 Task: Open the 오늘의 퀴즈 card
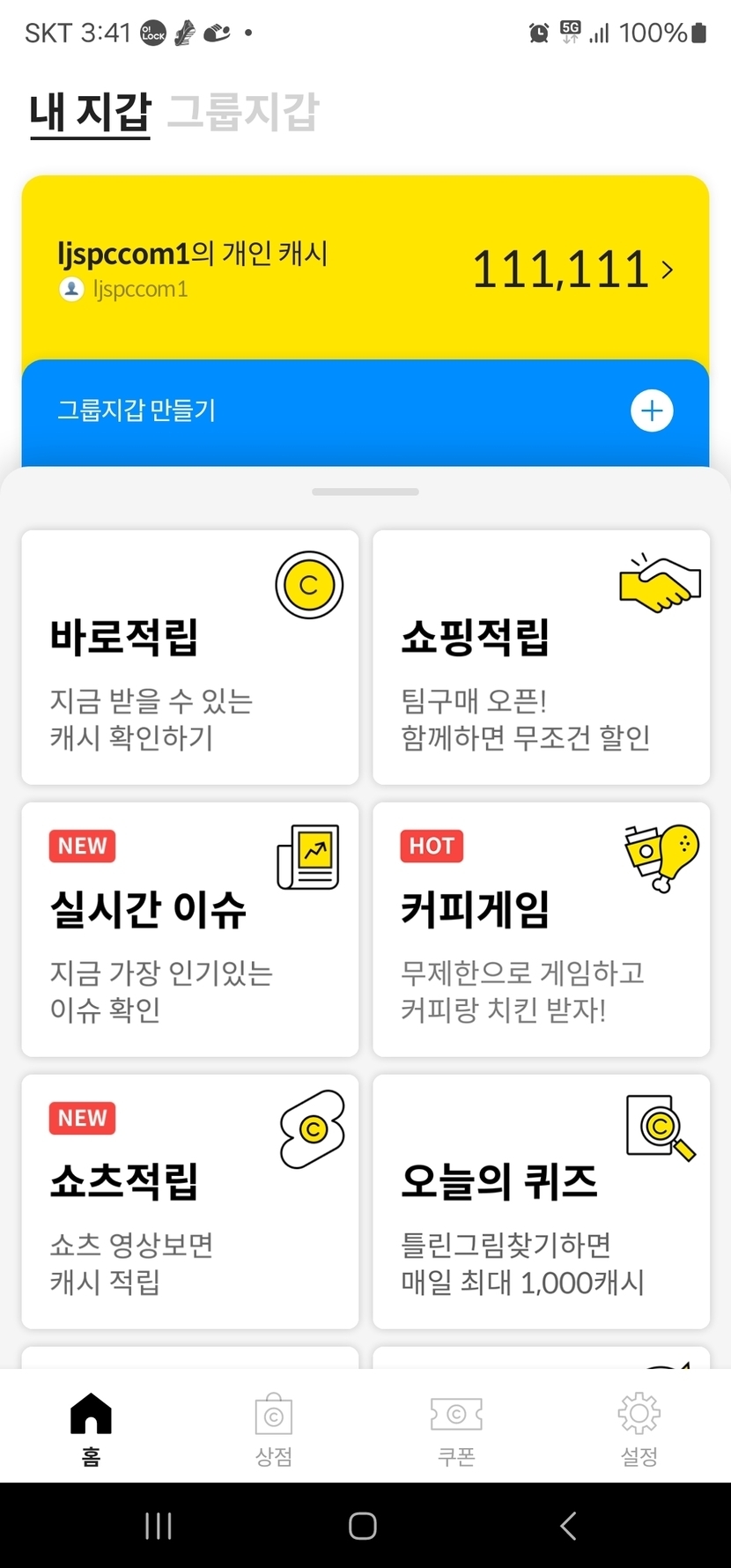pyautogui.click(x=541, y=1202)
